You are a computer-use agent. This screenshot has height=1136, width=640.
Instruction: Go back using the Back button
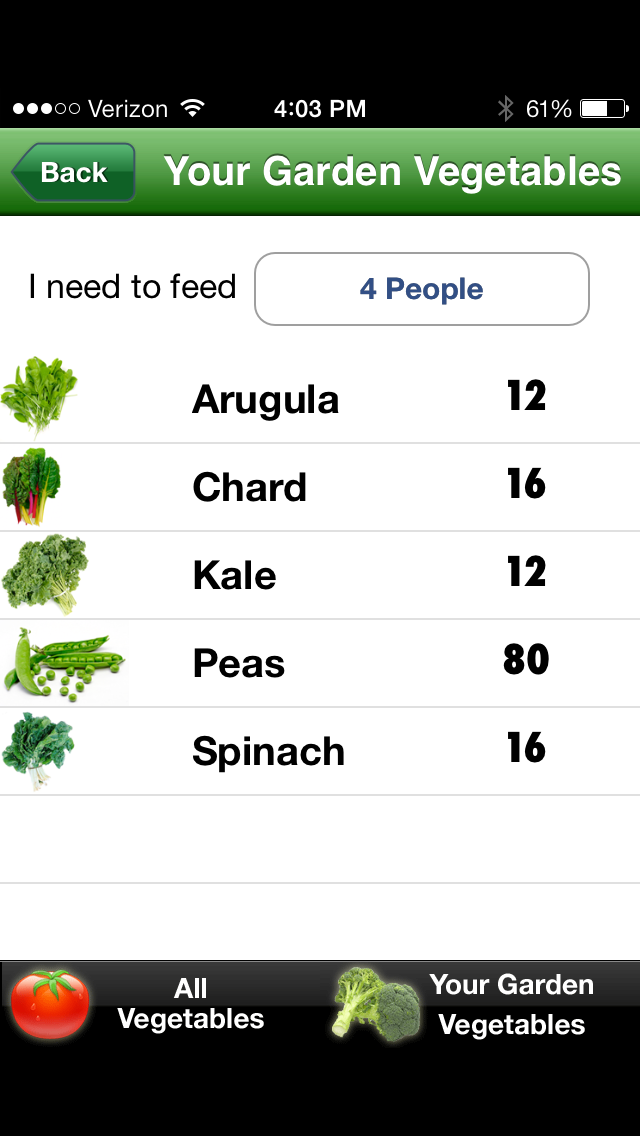[x=74, y=172]
